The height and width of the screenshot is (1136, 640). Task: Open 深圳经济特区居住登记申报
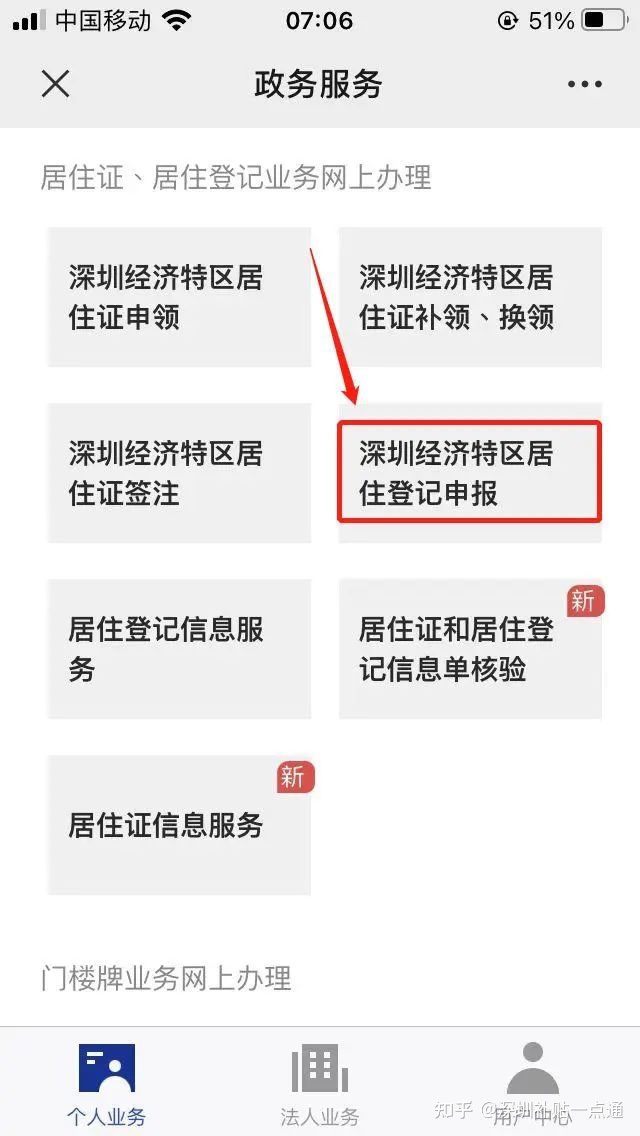(470, 473)
